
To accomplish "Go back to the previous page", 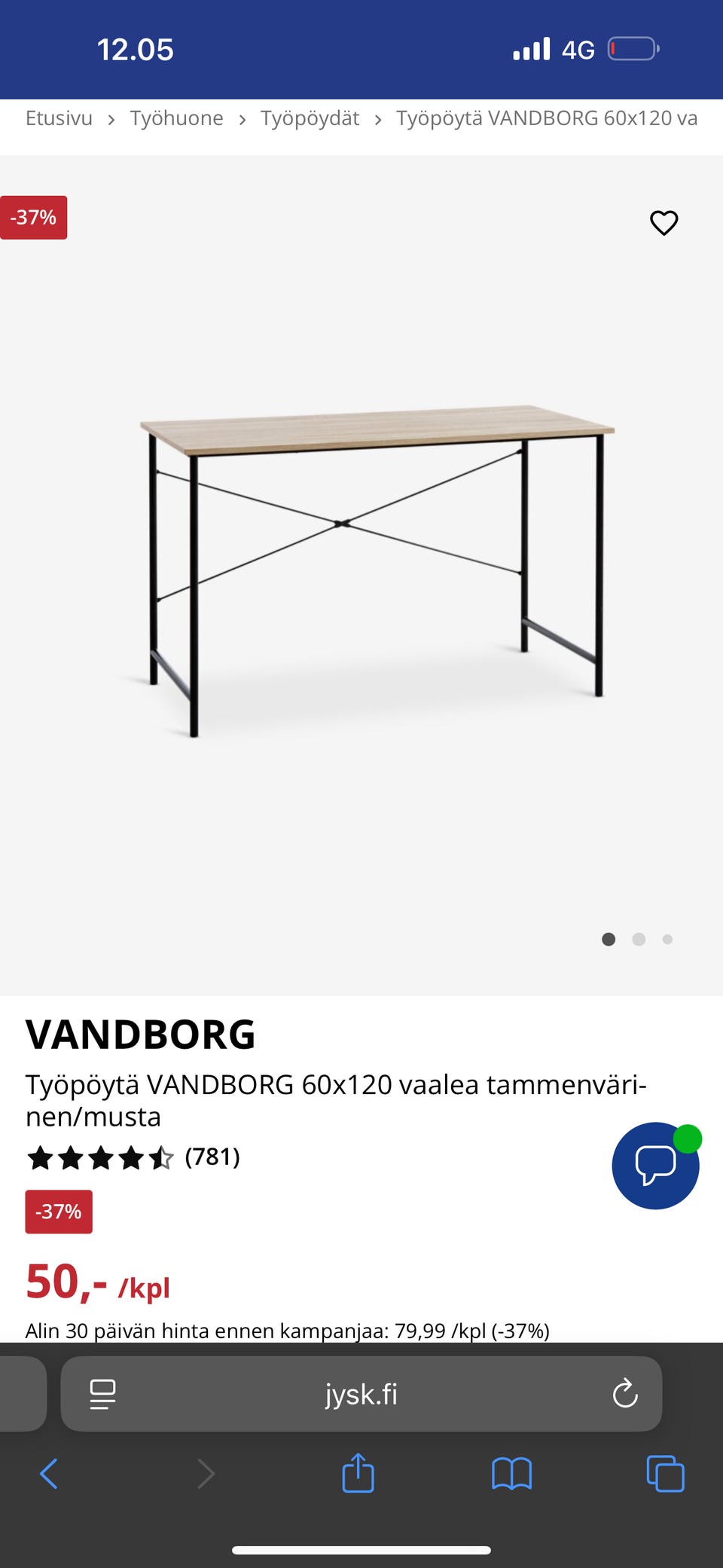I will coord(49,1474).
